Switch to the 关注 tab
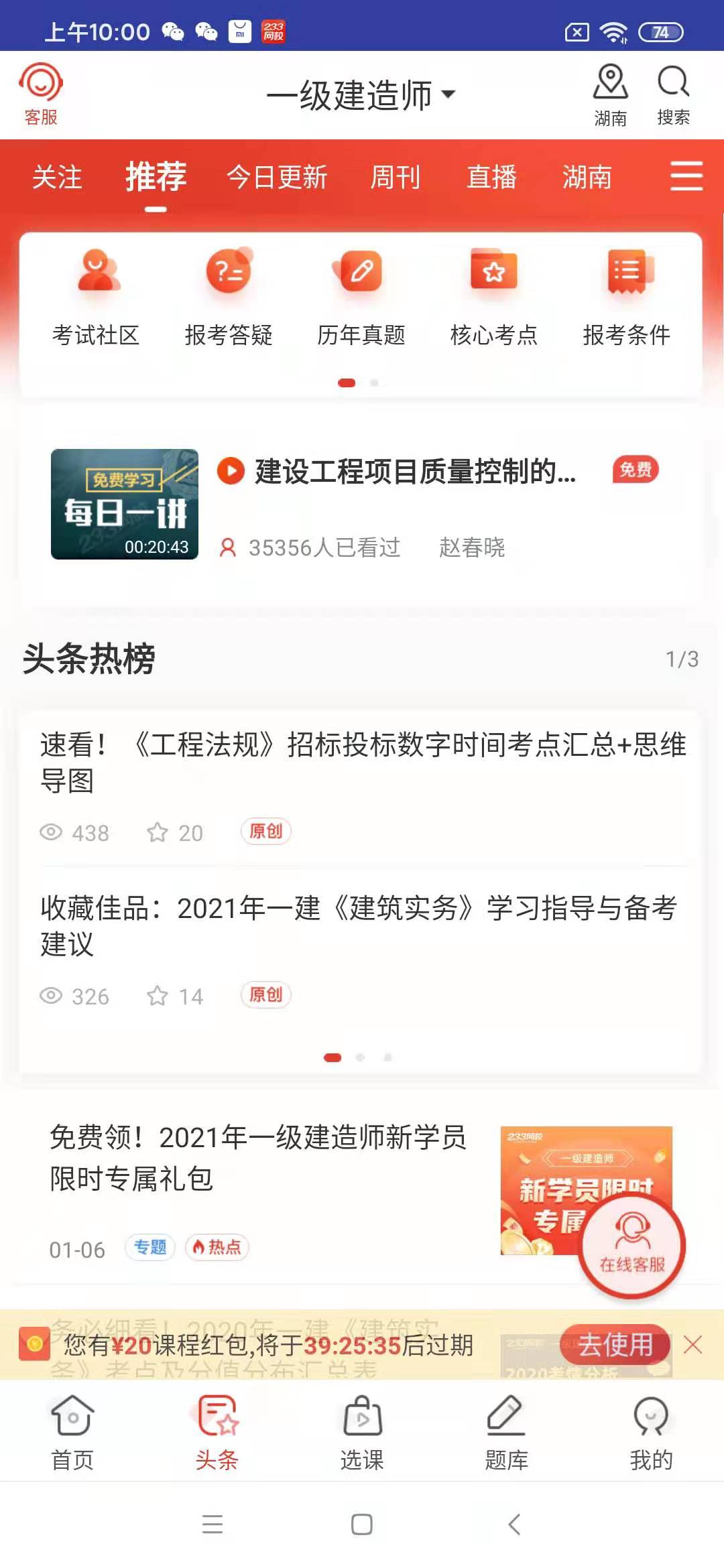The width and height of the screenshot is (724, 1568). [57, 178]
